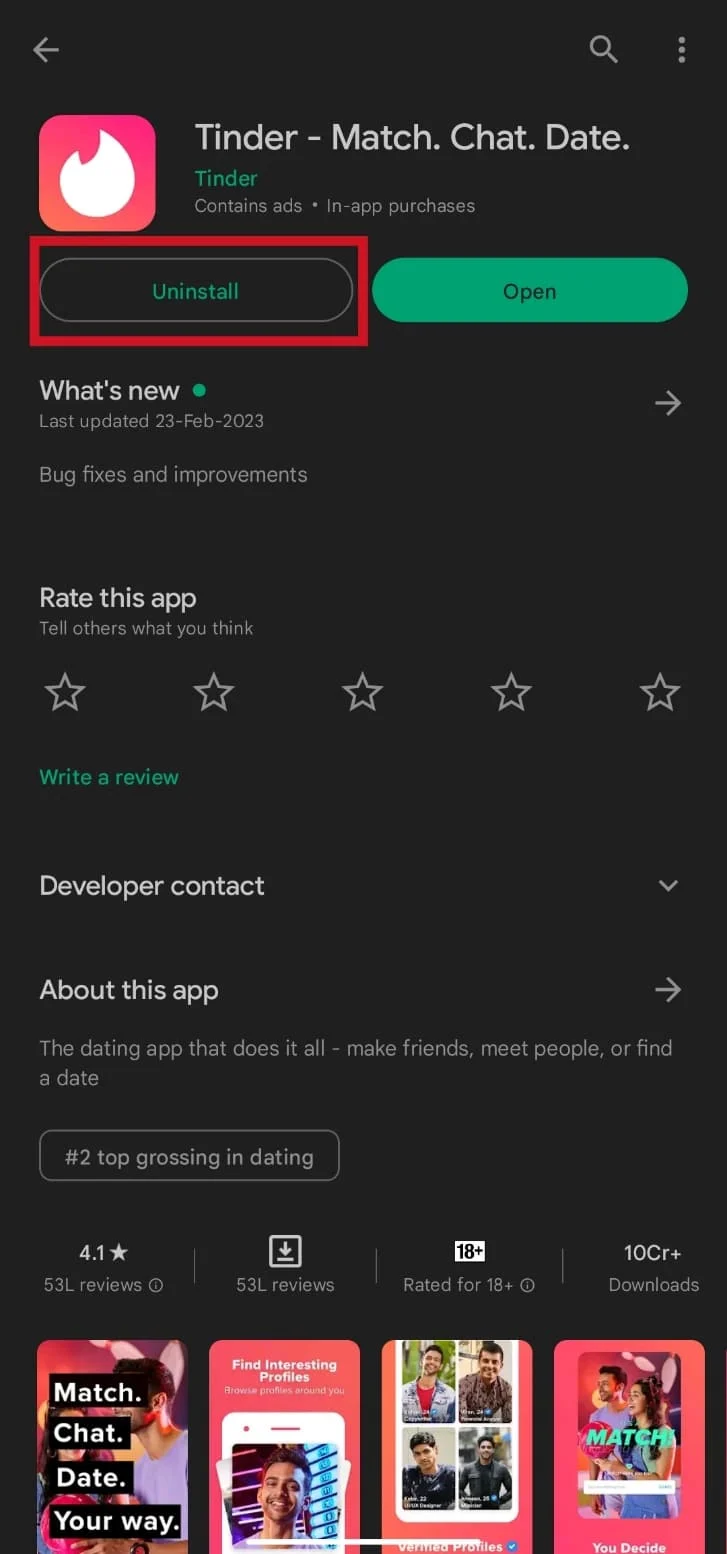This screenshot has height=1554, width=727.
Task: Open the What's new arrow
Action: [667, 403]
